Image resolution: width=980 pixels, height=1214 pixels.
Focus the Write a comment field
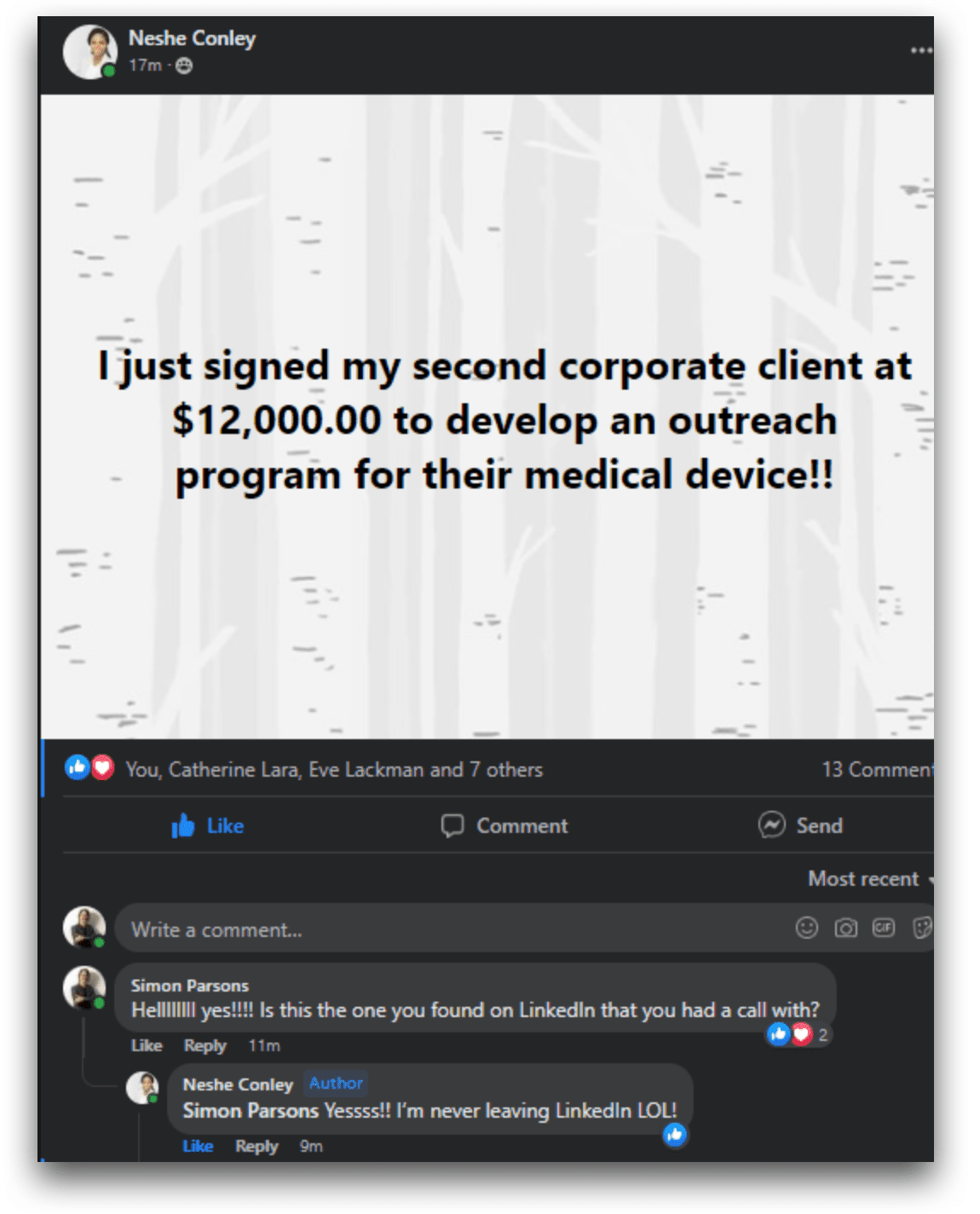tap(426, 929)
